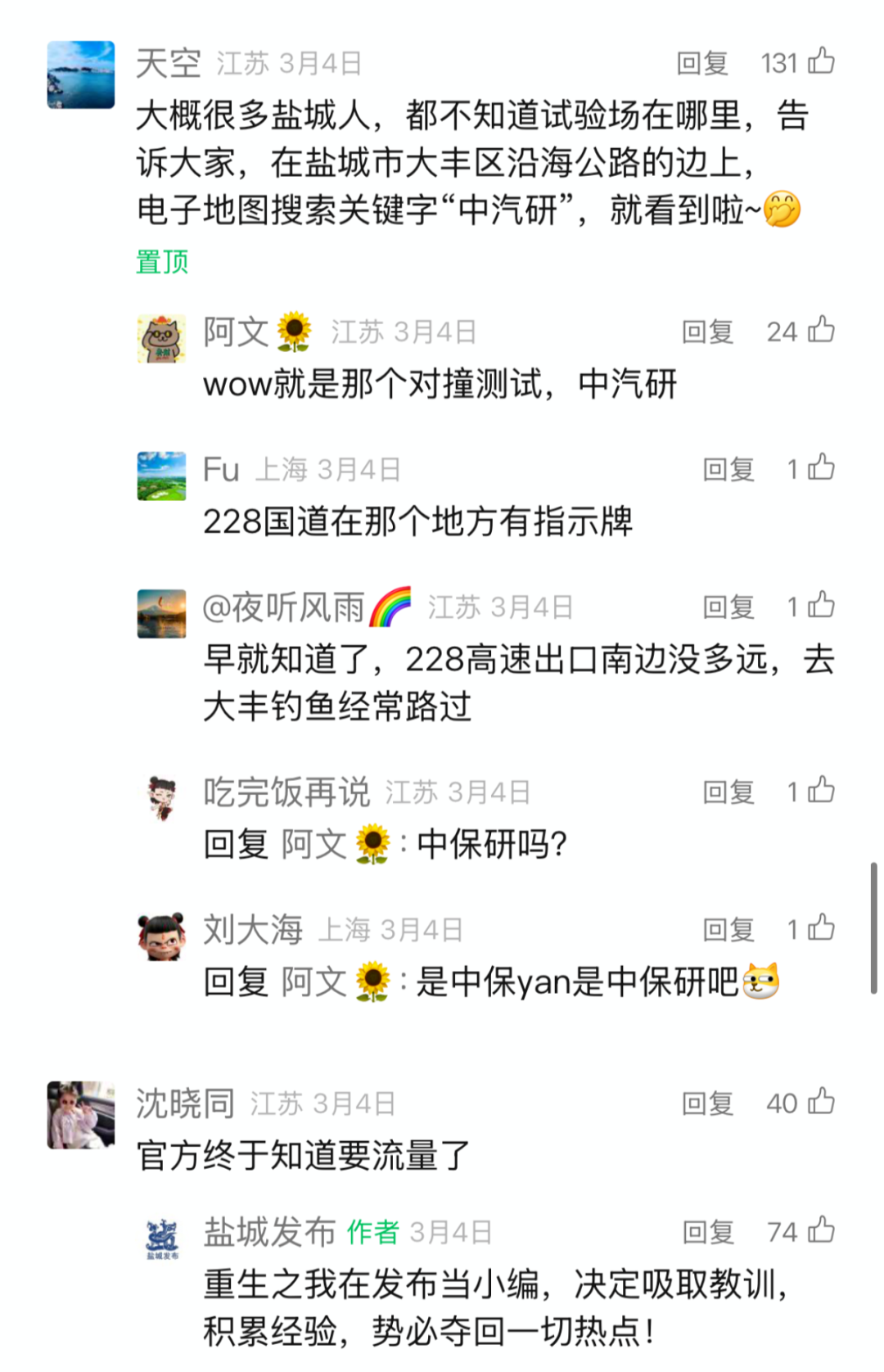Reply to 阿文's comment
Screen dimensions: 884x1372
pyautogui.click(x=707, y=332)
